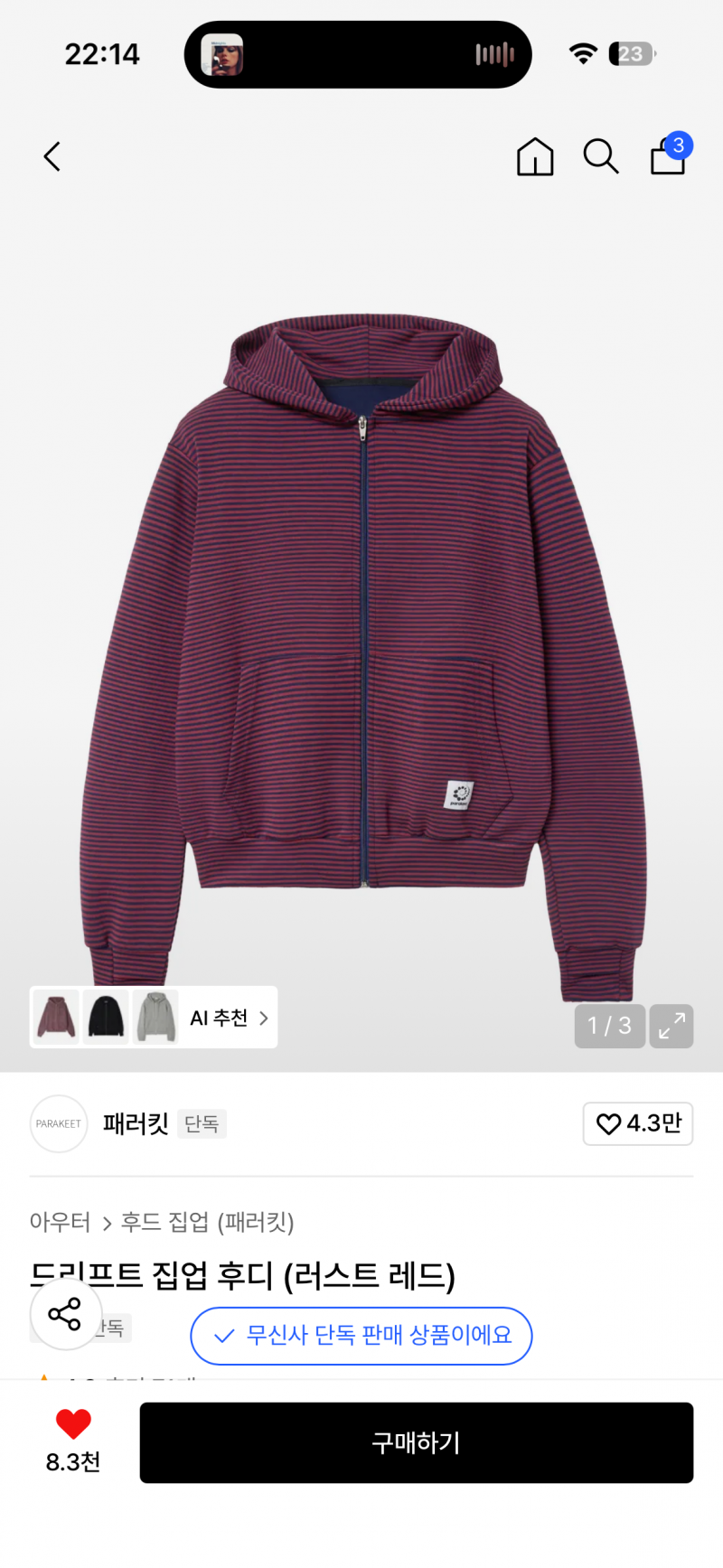Viewport: 723px width, 1568px height.
Task: Toggle the 4.3만 brand favorite heart
Action: (638, 1123)
